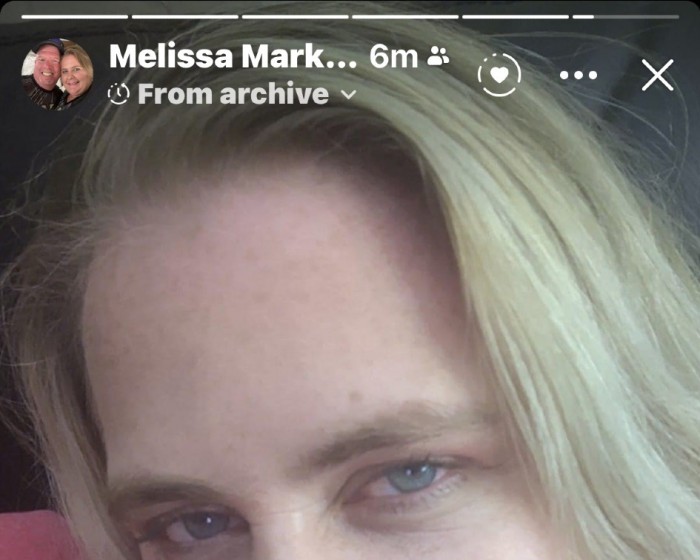Close the story viewer
The height and width of the screenshot is (560, 700).
(657, 75)
